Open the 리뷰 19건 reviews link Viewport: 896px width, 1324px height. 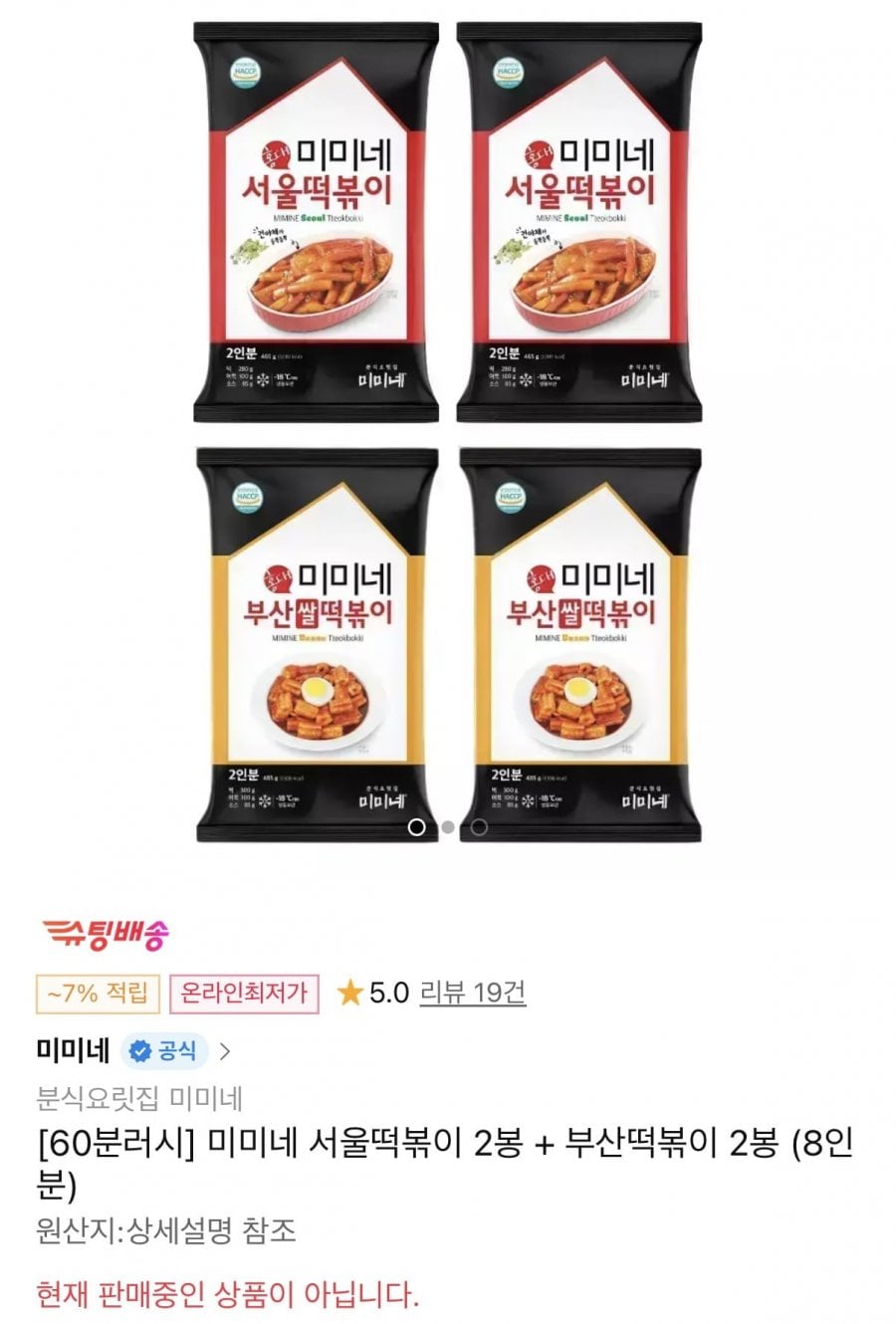click(472, 993)
